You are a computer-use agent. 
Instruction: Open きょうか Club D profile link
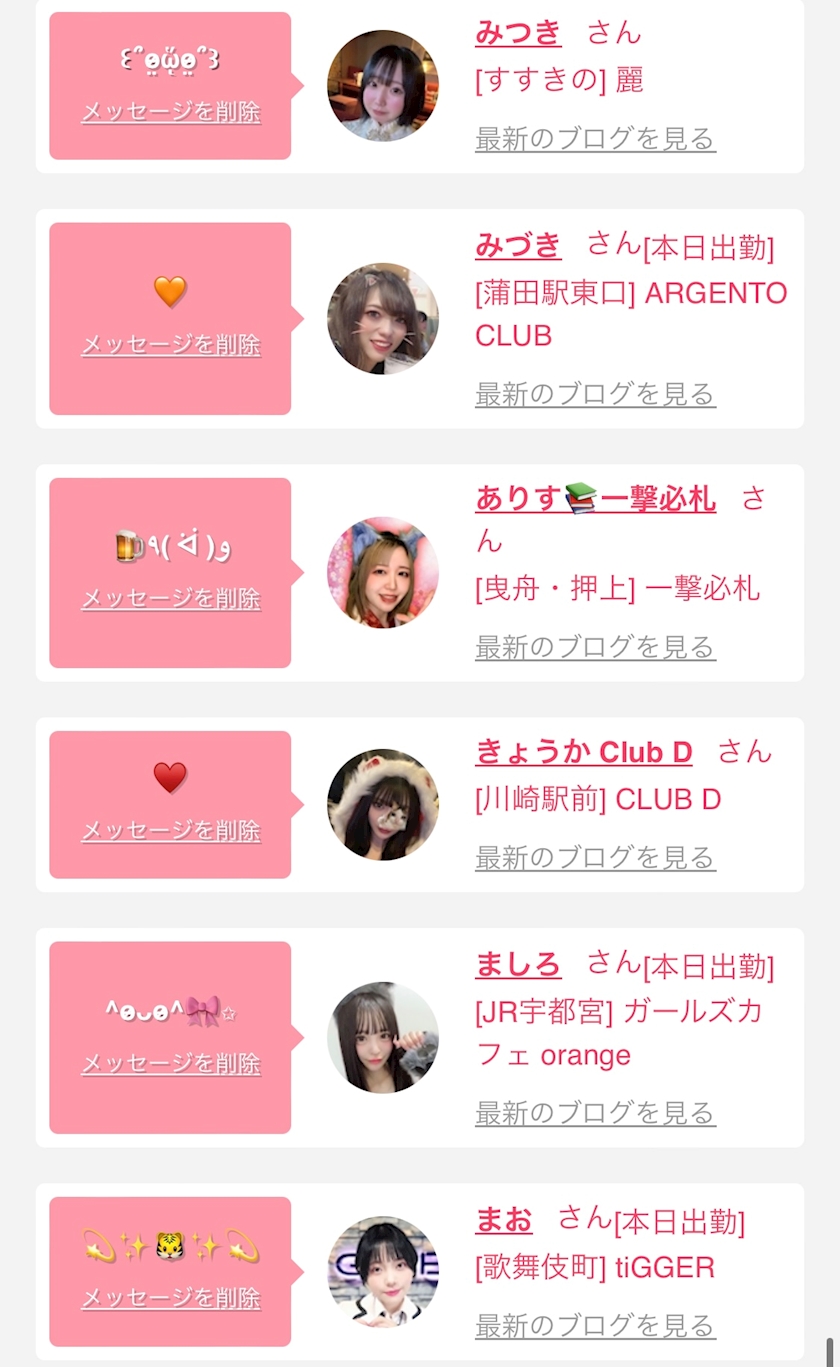(x=584, y=752)
